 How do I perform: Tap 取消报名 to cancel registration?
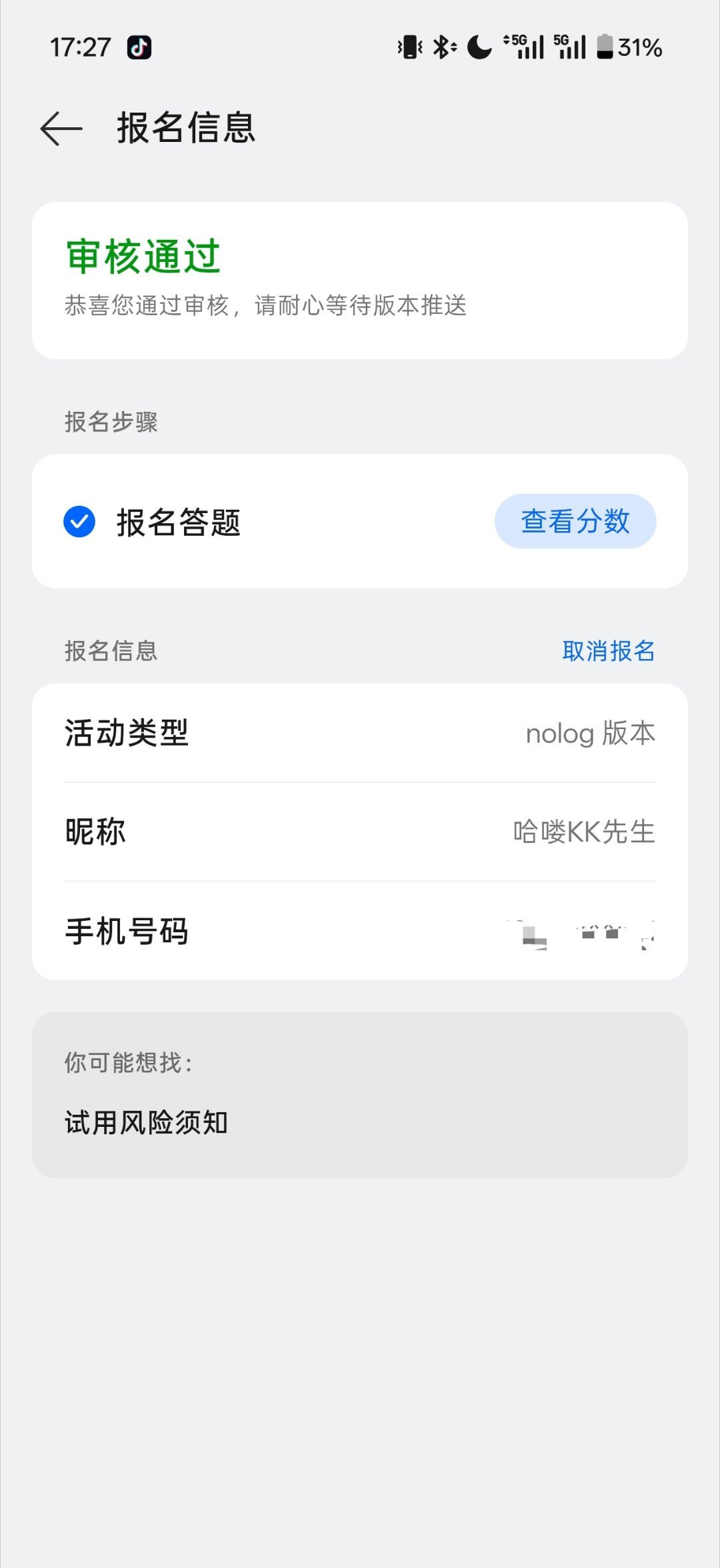609,651
